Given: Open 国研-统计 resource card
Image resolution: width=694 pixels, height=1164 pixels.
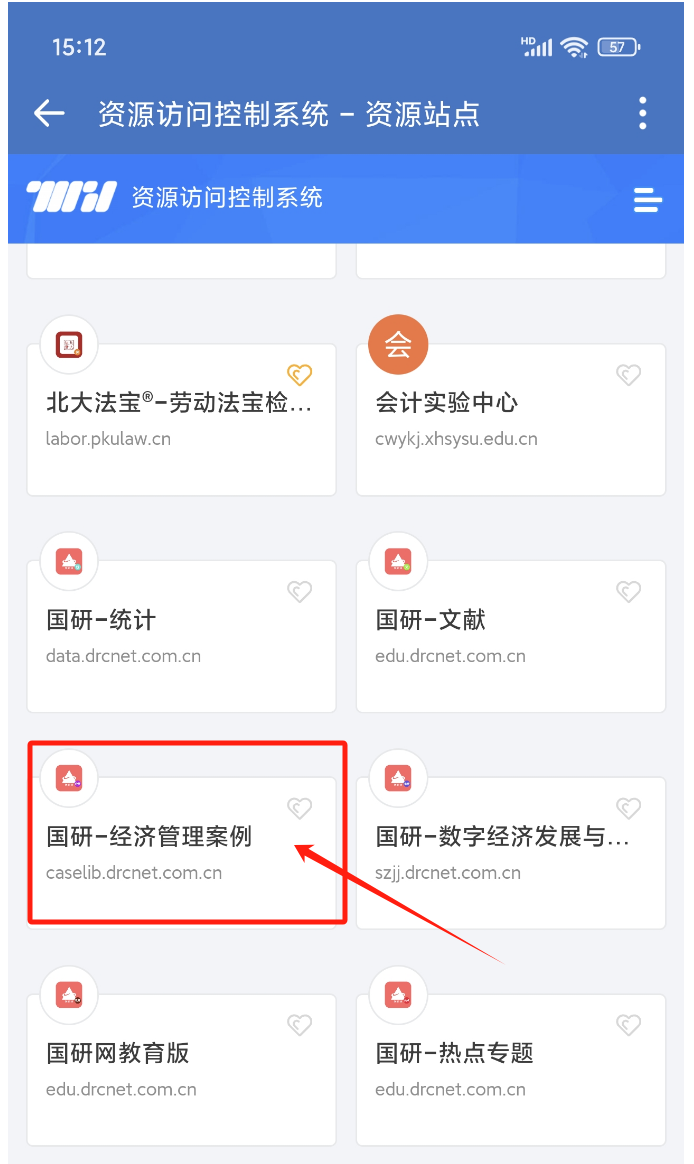Looking at the screenshot, I should (x=181, y=636).
